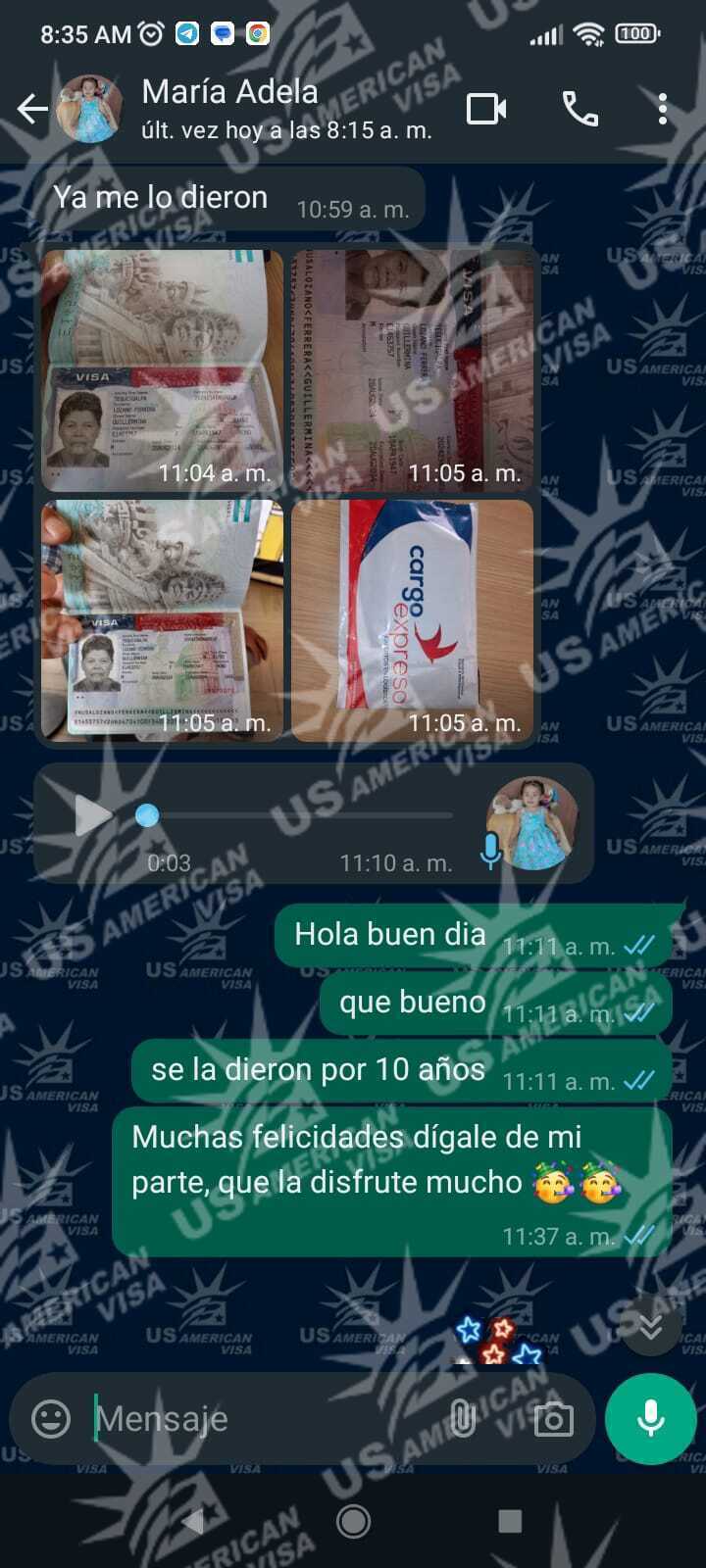The image size is (706, 1568).
Task: Go to the system home screen
Action: click(353, 1521)
